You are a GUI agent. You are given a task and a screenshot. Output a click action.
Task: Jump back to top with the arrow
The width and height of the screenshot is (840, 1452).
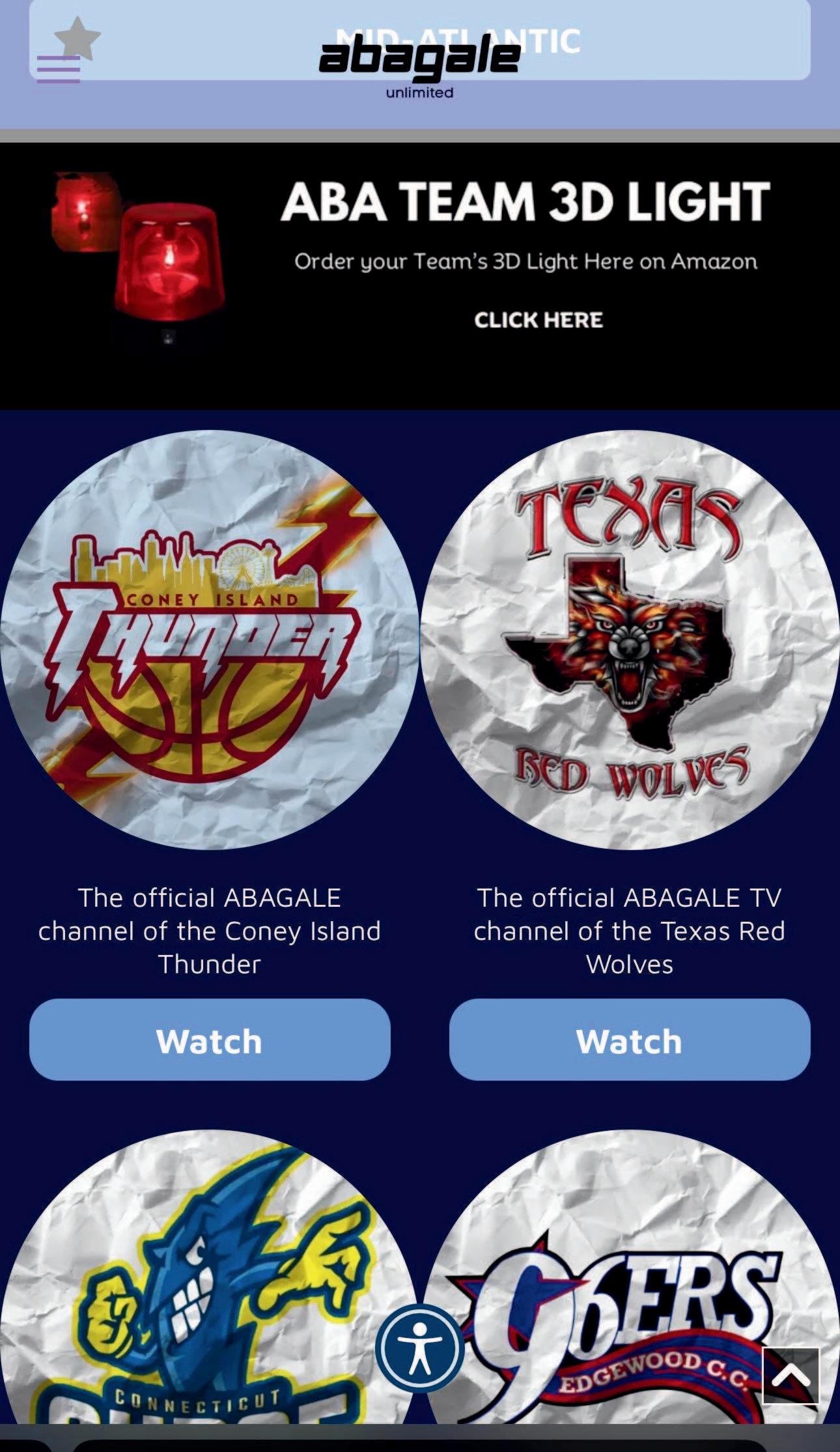(791, 1376)
